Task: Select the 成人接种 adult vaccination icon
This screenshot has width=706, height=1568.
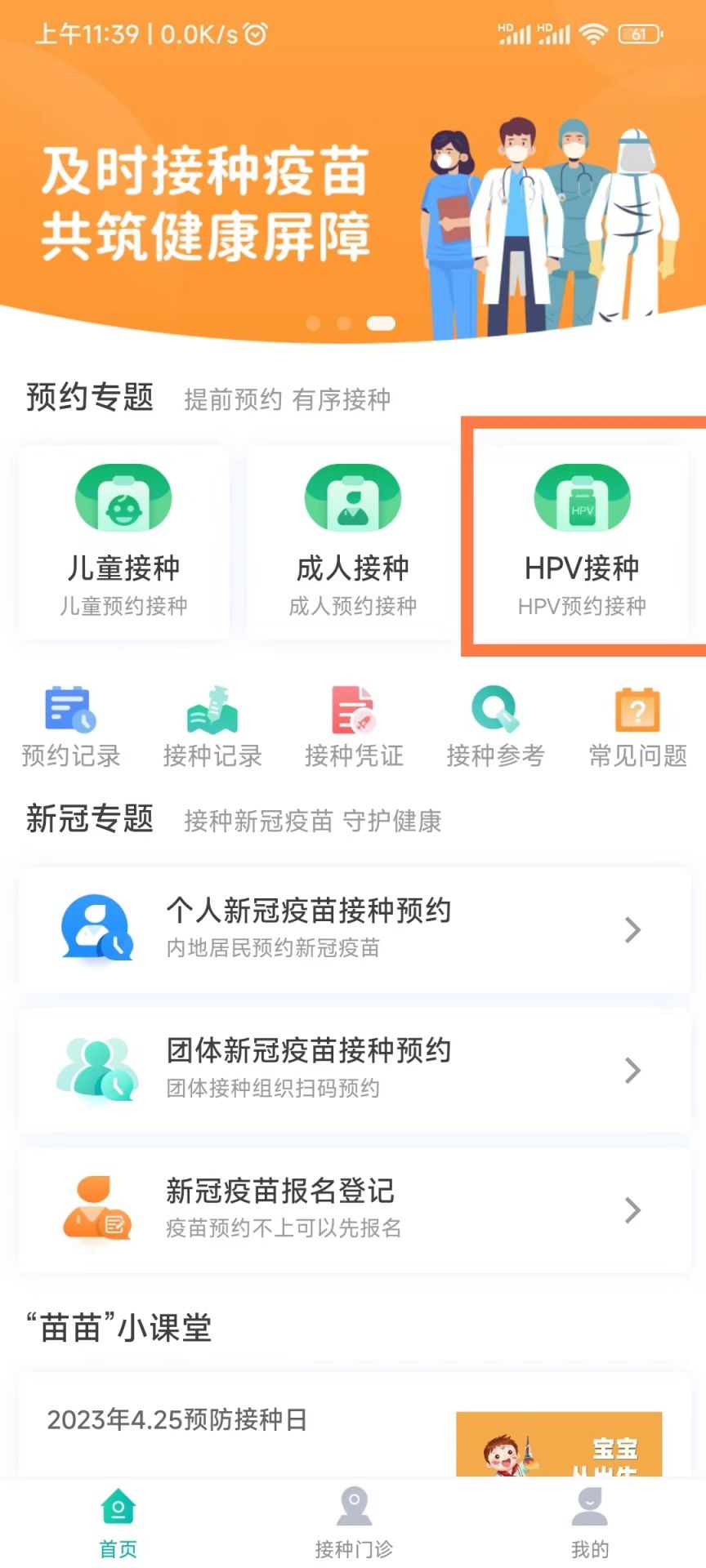Action: [x=352, y=535]
